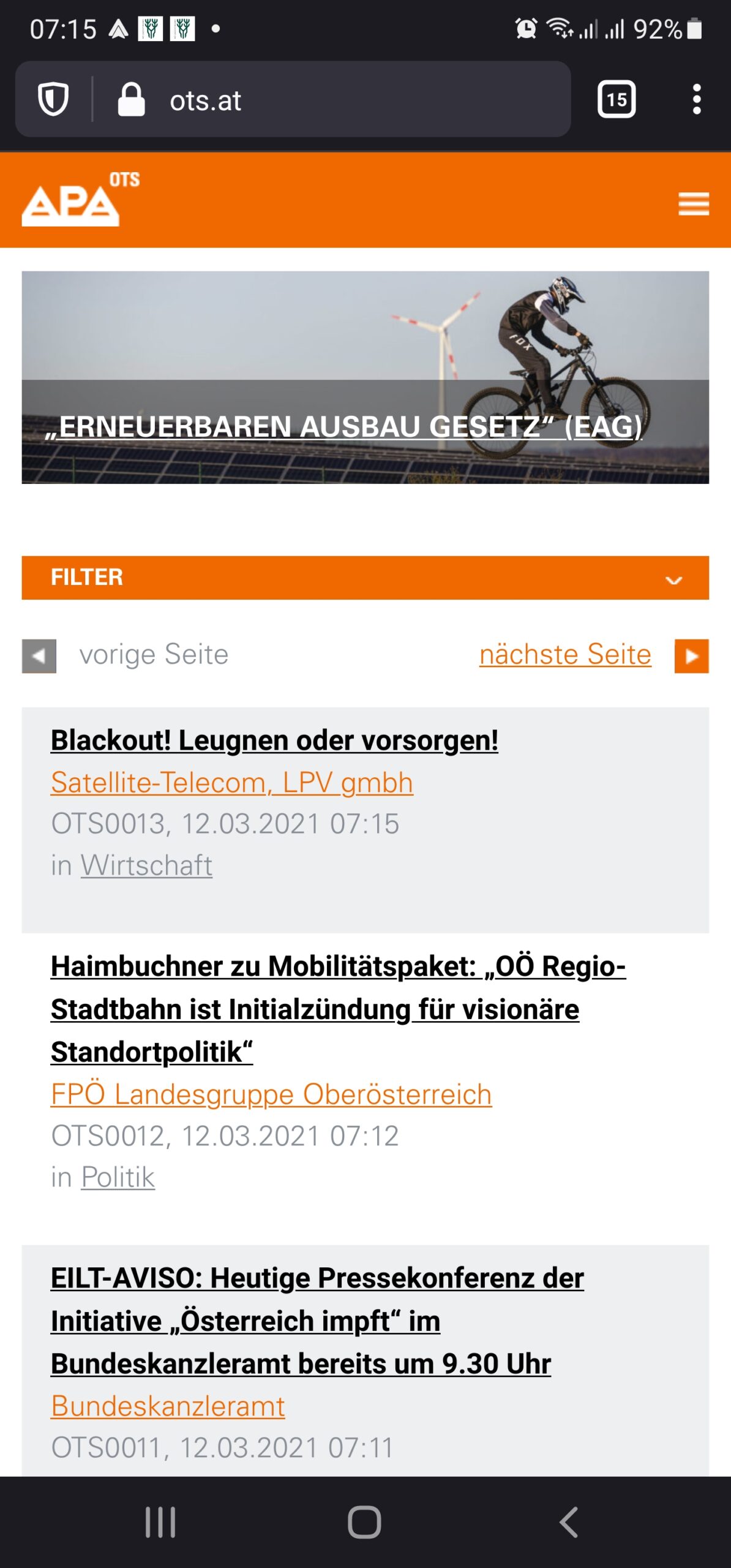Tap the system back button
Image resolution: width=731 pixels, height=1568 pixels.
click(x=569, y=1522)
